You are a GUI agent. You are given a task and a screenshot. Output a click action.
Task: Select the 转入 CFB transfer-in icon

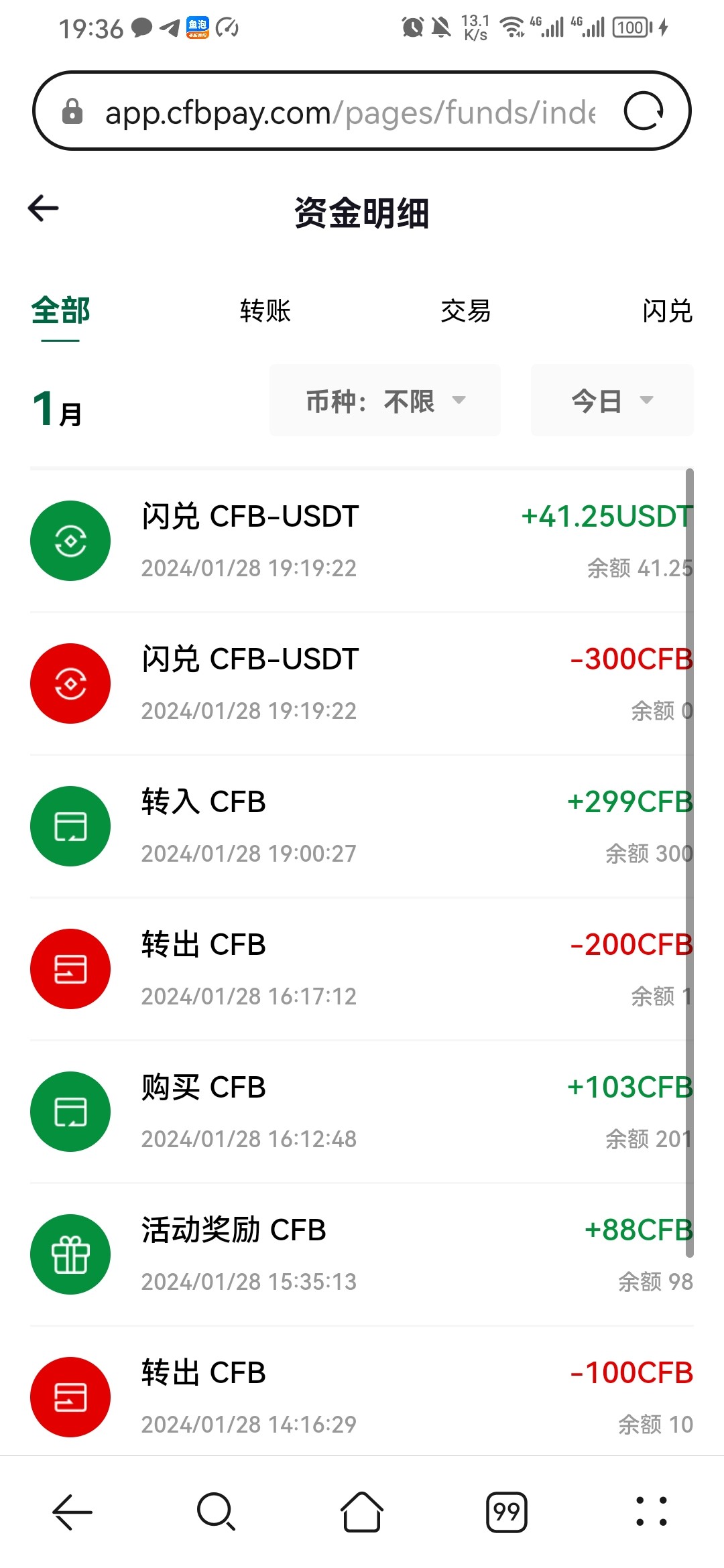70,826
